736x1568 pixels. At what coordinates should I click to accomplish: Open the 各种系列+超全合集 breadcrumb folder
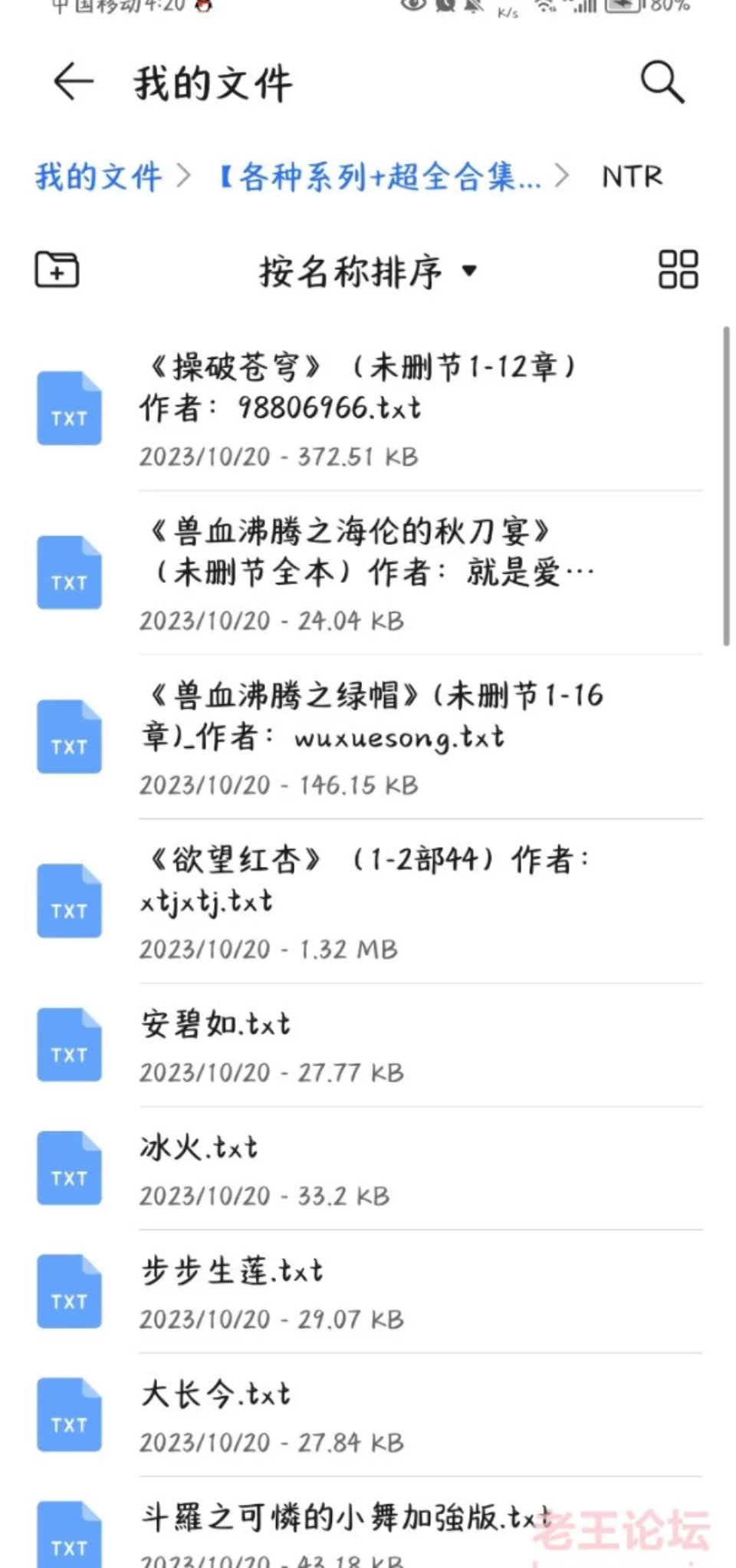pyautogui.click(x=380, y=177)
